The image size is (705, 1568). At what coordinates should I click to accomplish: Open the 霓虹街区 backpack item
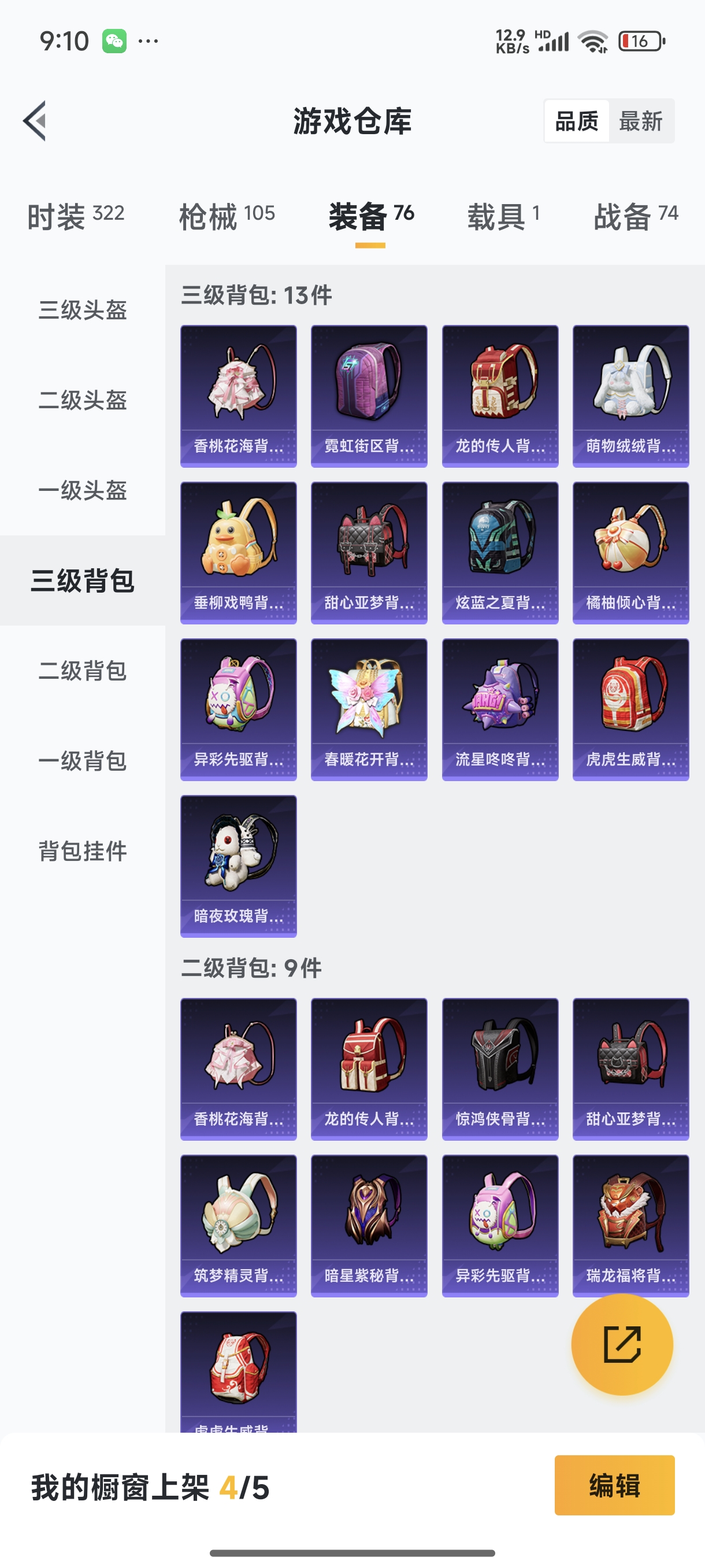pyautogui.click(x=369, y=395)
